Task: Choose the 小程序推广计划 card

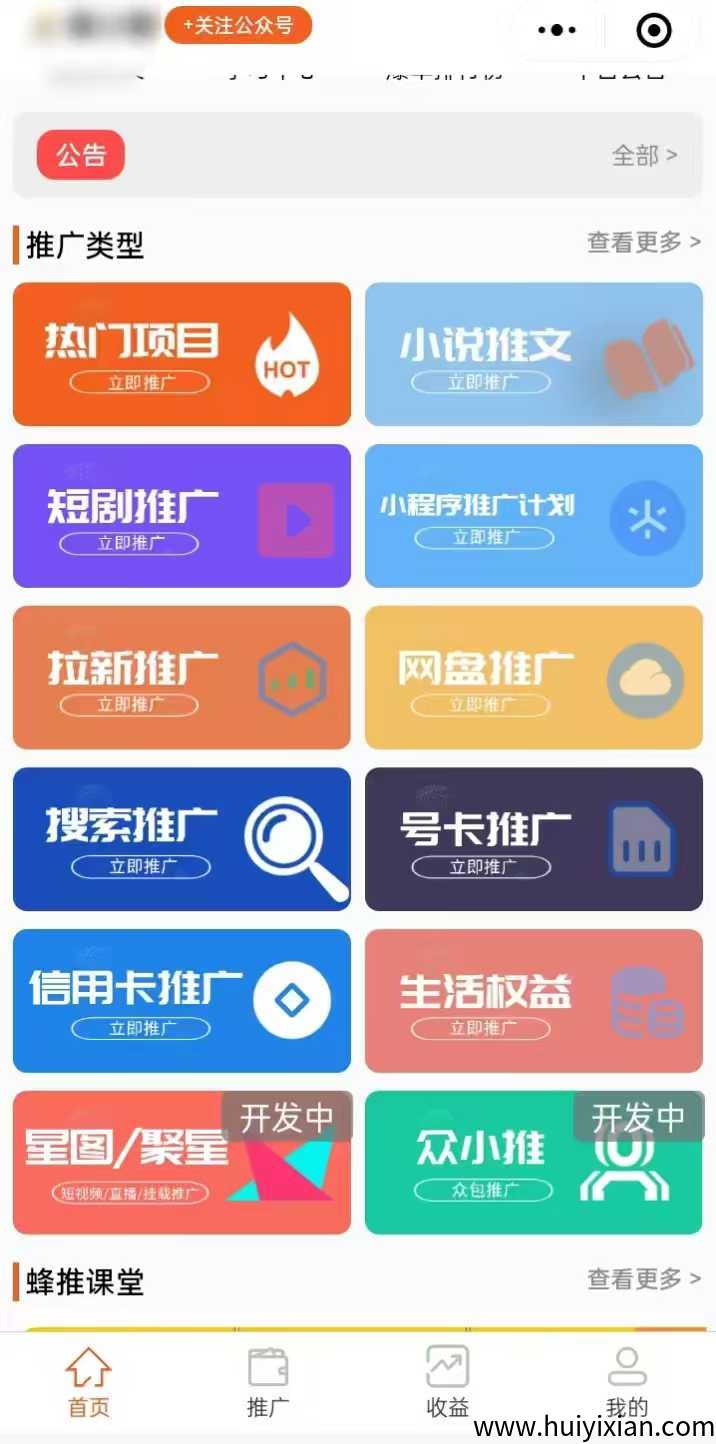Action: coord(534,516)
